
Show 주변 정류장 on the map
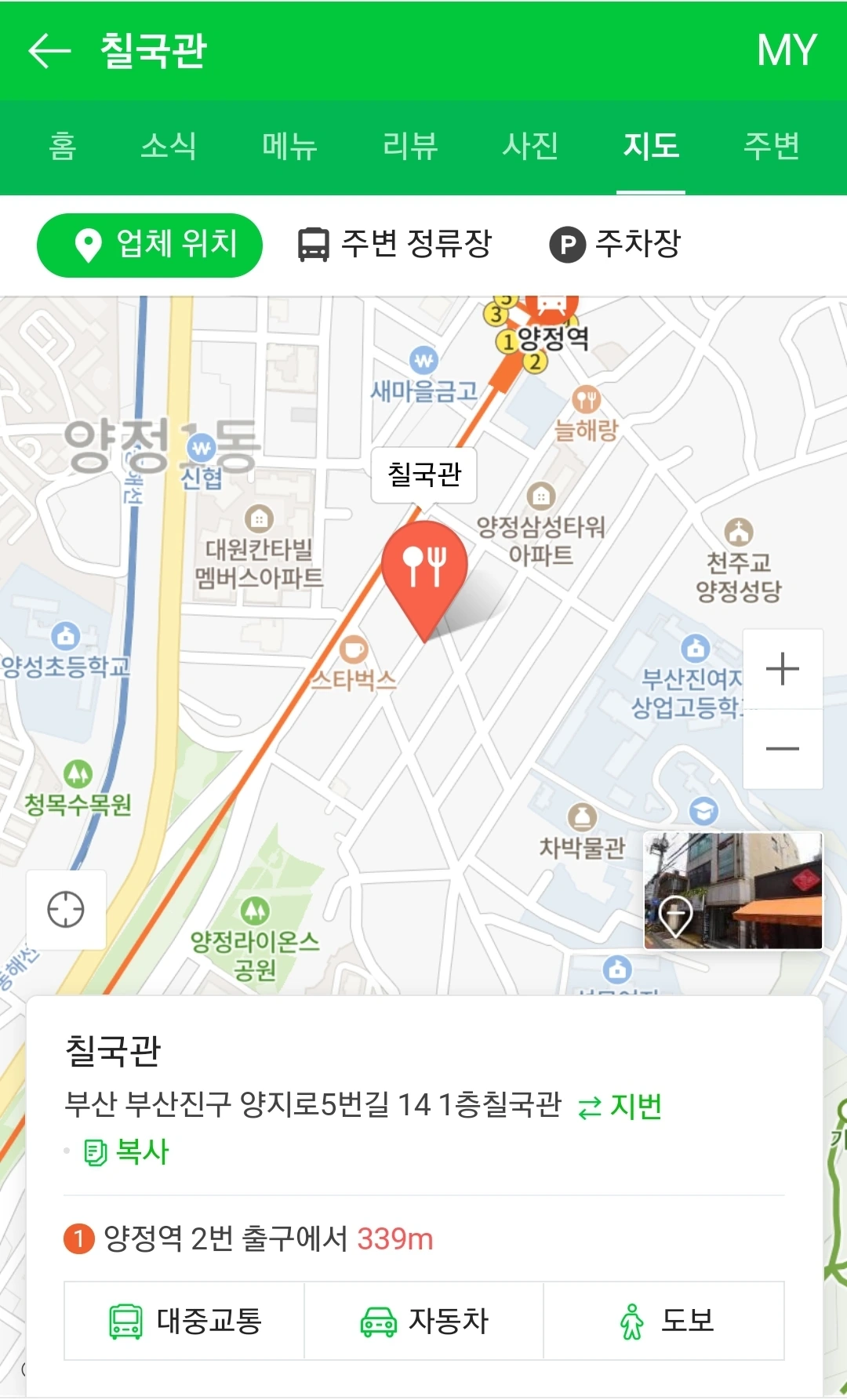point(395,245)
